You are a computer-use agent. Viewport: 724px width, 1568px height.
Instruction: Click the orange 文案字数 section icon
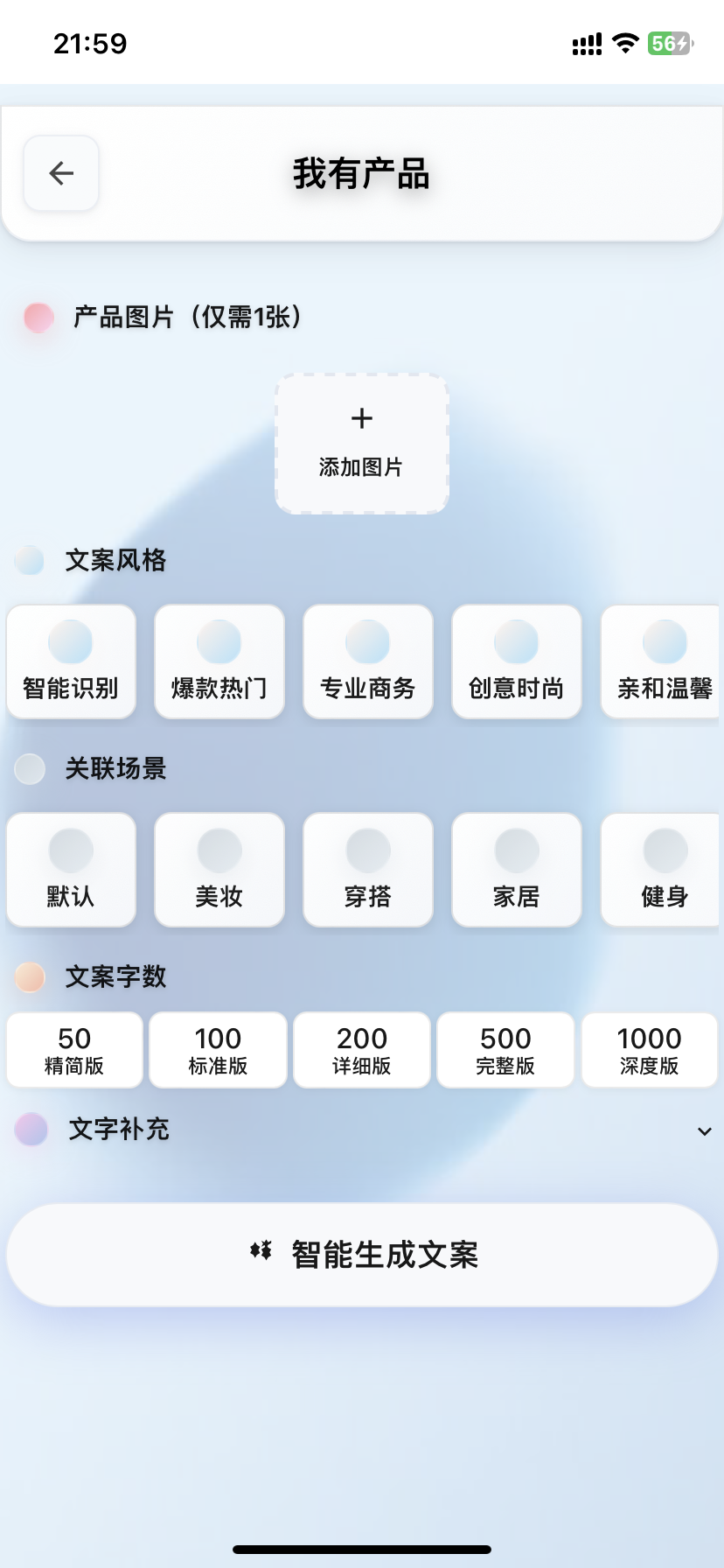pos(29,976)
